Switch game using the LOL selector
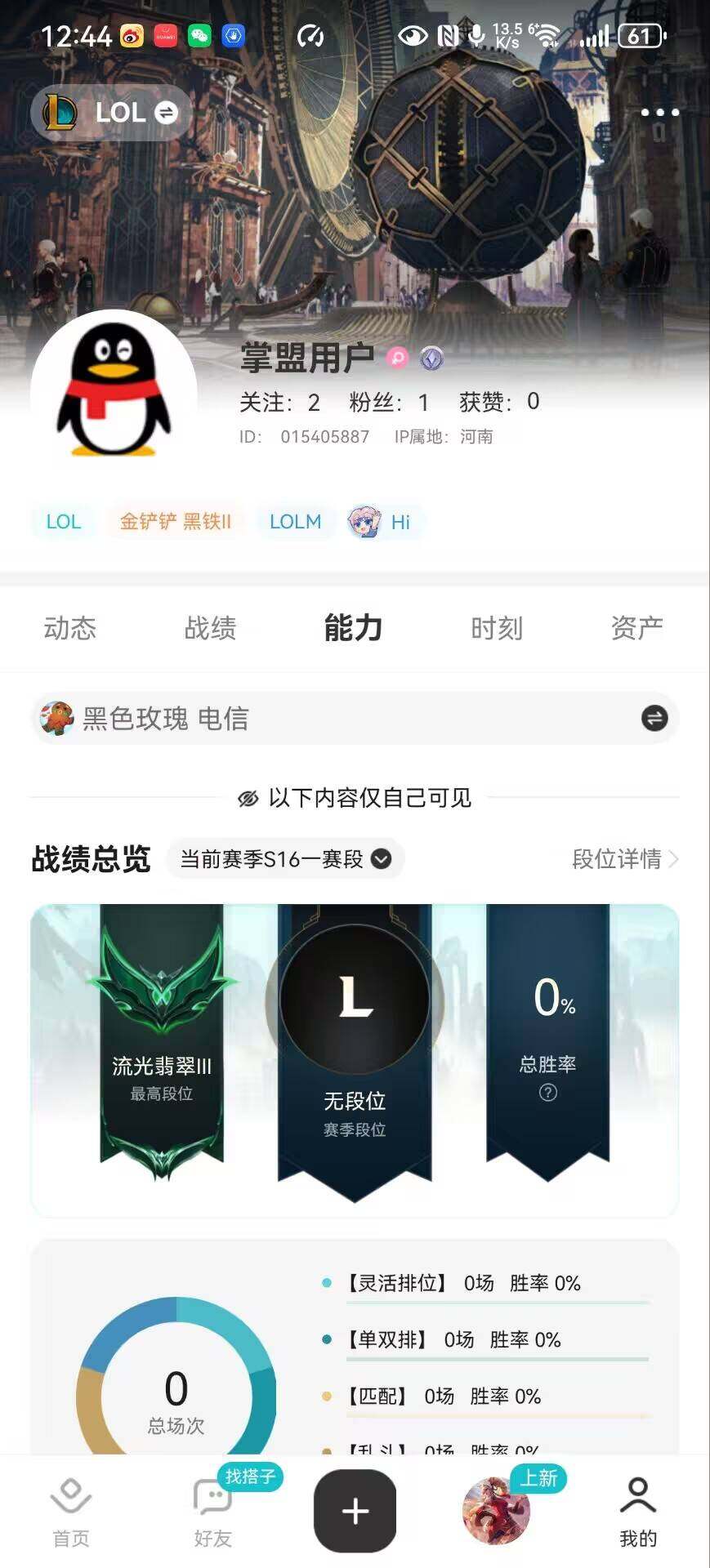Screen dimensions: 710x1568 point(112,113)
